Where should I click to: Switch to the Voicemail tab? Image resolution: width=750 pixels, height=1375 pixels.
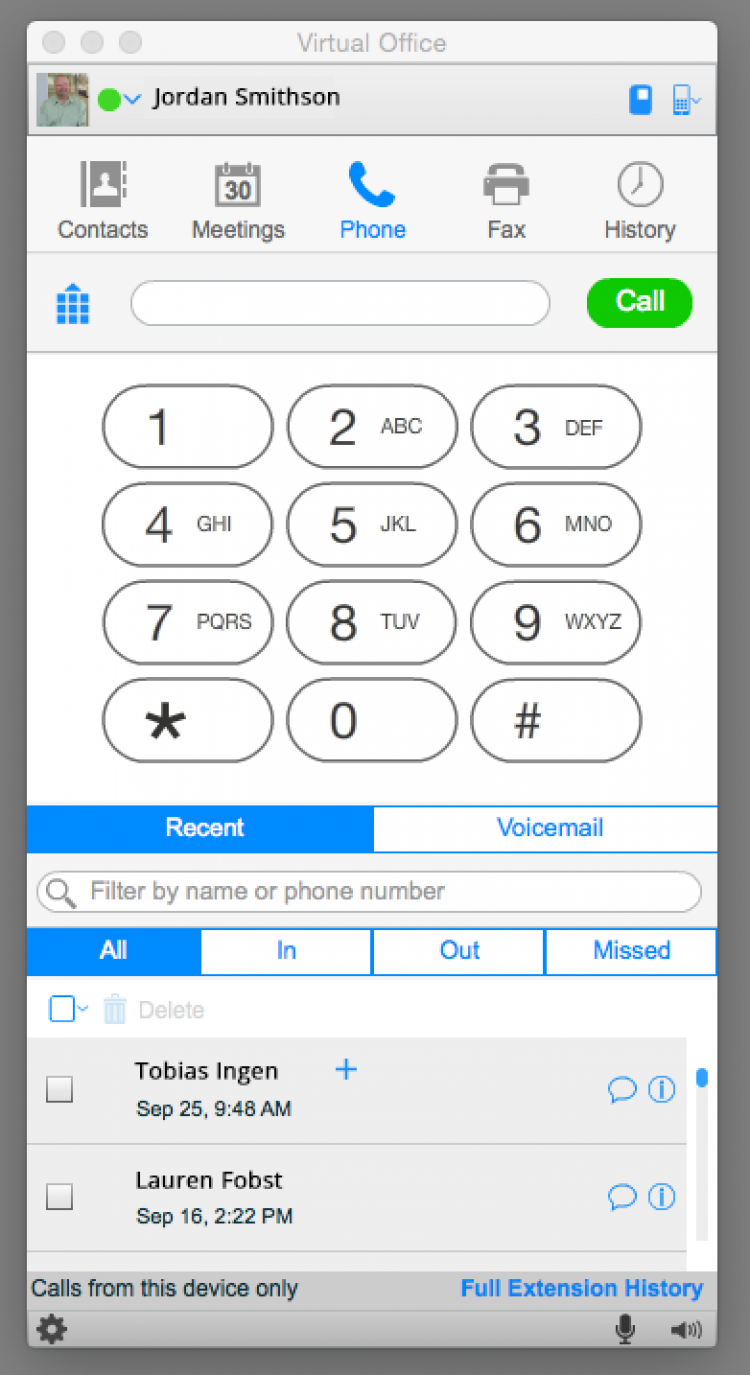coord(549,828)
